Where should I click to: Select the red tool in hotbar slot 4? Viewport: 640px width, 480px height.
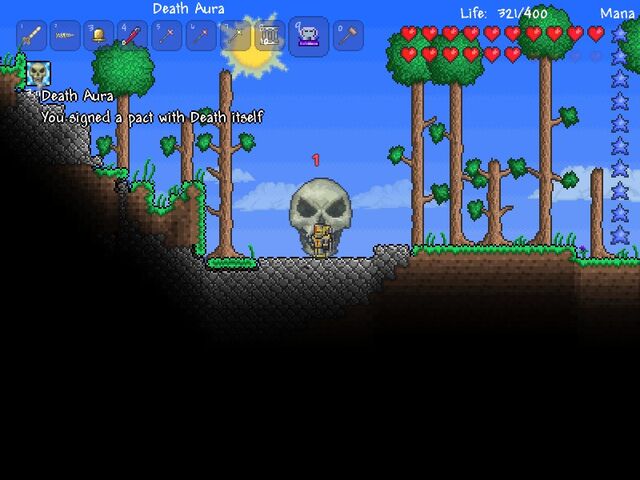click(x=133, y=37)
